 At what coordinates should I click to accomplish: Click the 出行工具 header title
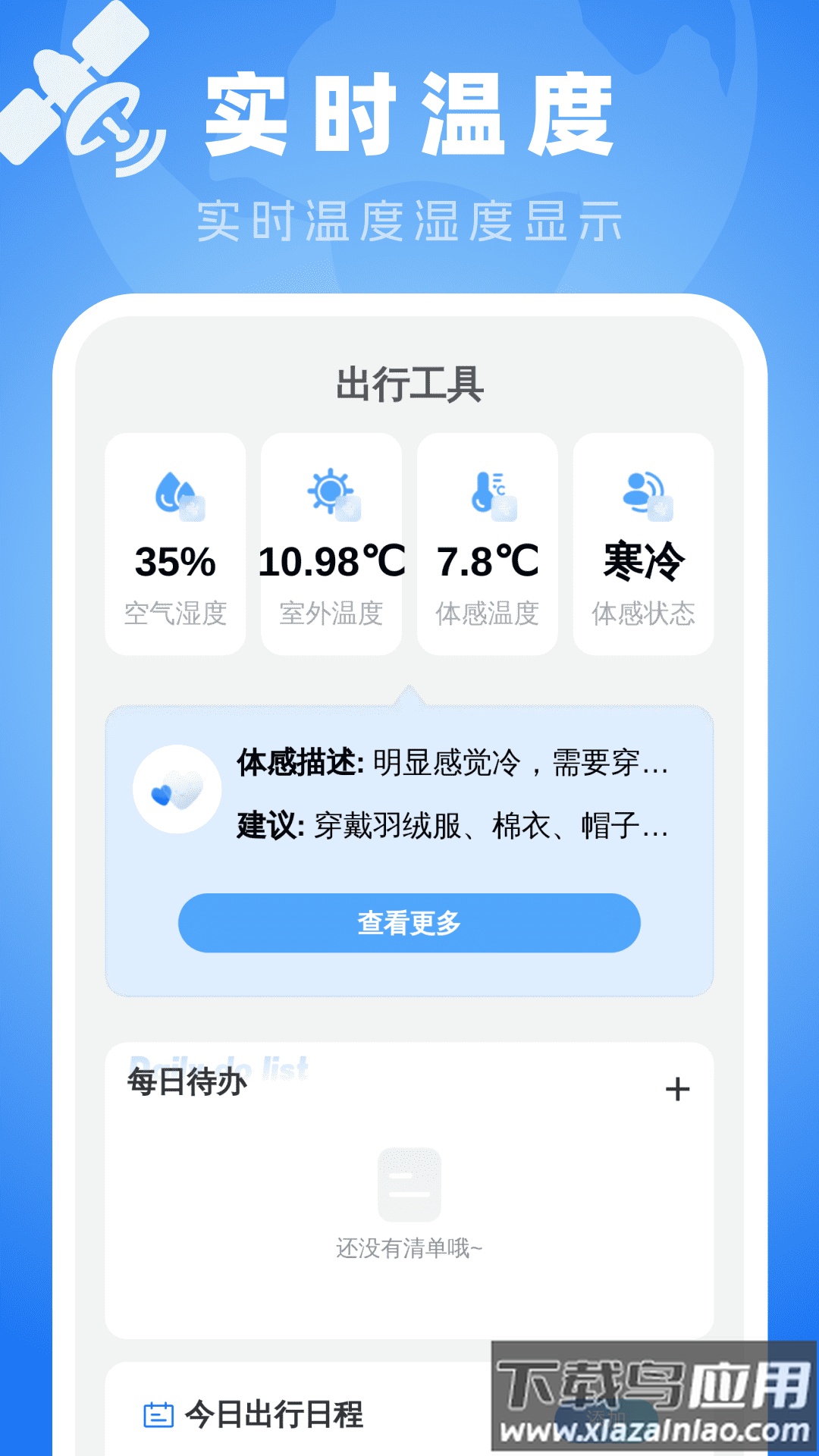409,381
